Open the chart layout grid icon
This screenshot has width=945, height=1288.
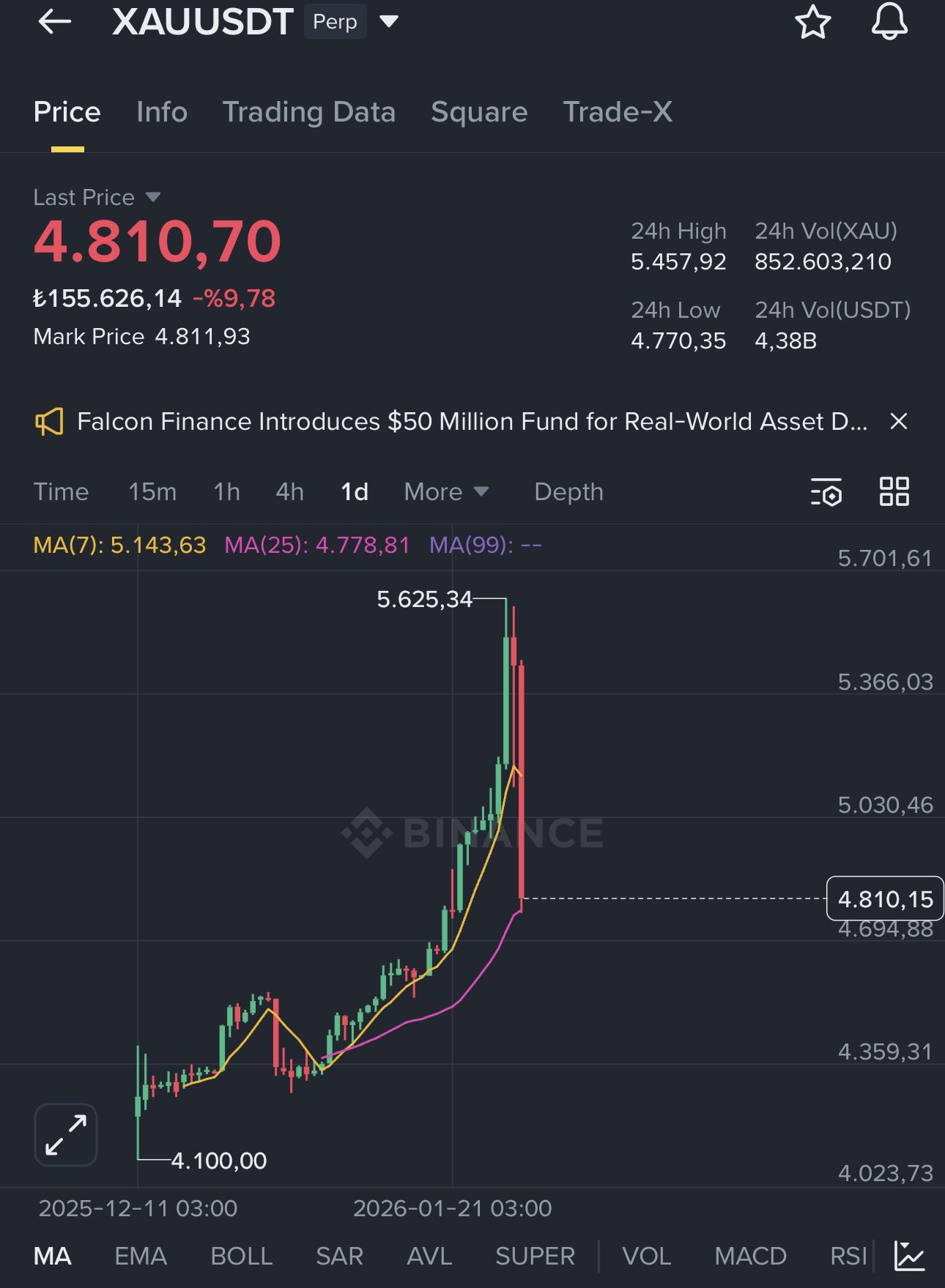click(x=894, y=491)
